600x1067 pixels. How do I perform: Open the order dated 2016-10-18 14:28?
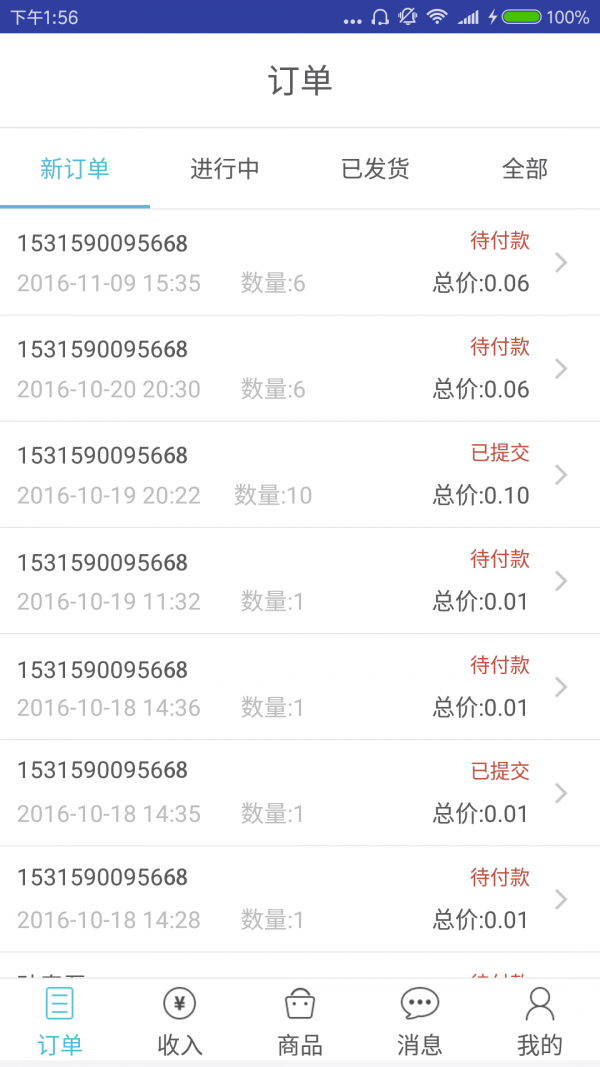tap(300, 900)
